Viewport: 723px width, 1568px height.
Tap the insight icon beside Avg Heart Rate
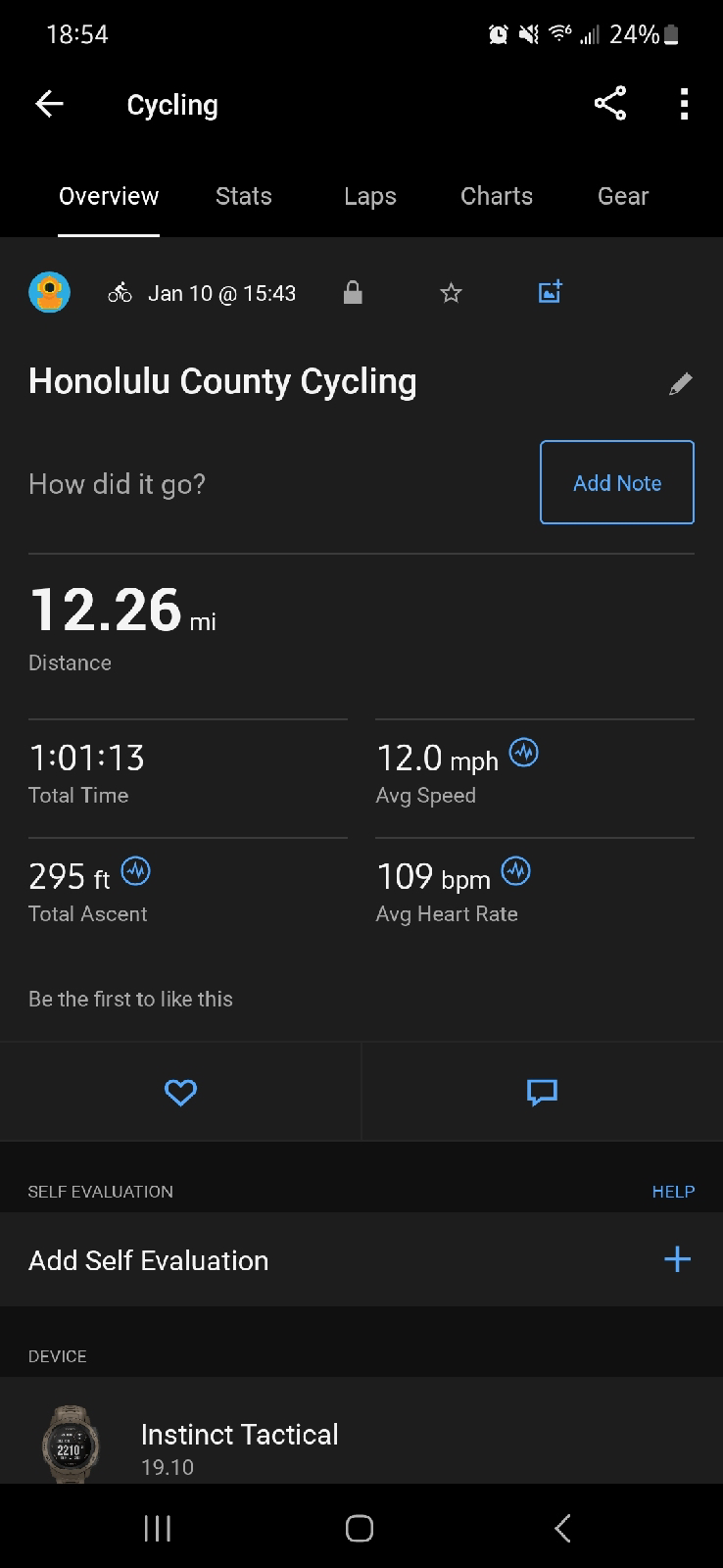point(515,870)
